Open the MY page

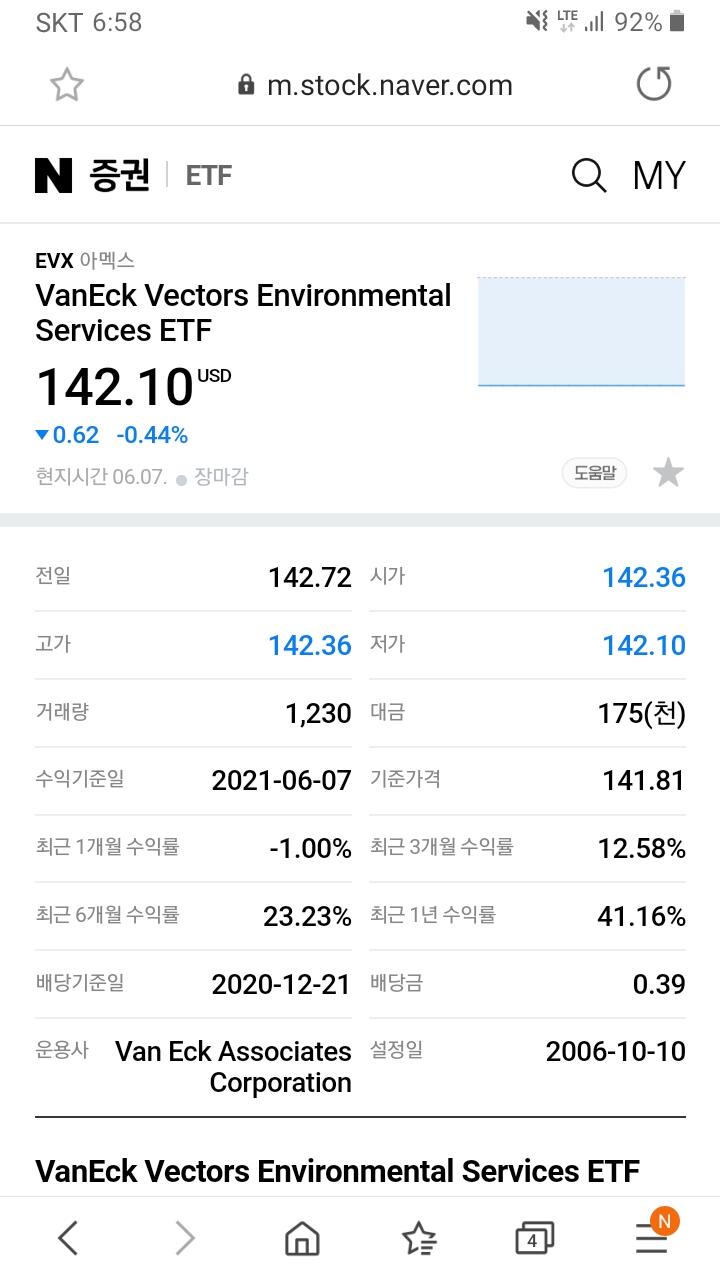click(x=659, y=176)
